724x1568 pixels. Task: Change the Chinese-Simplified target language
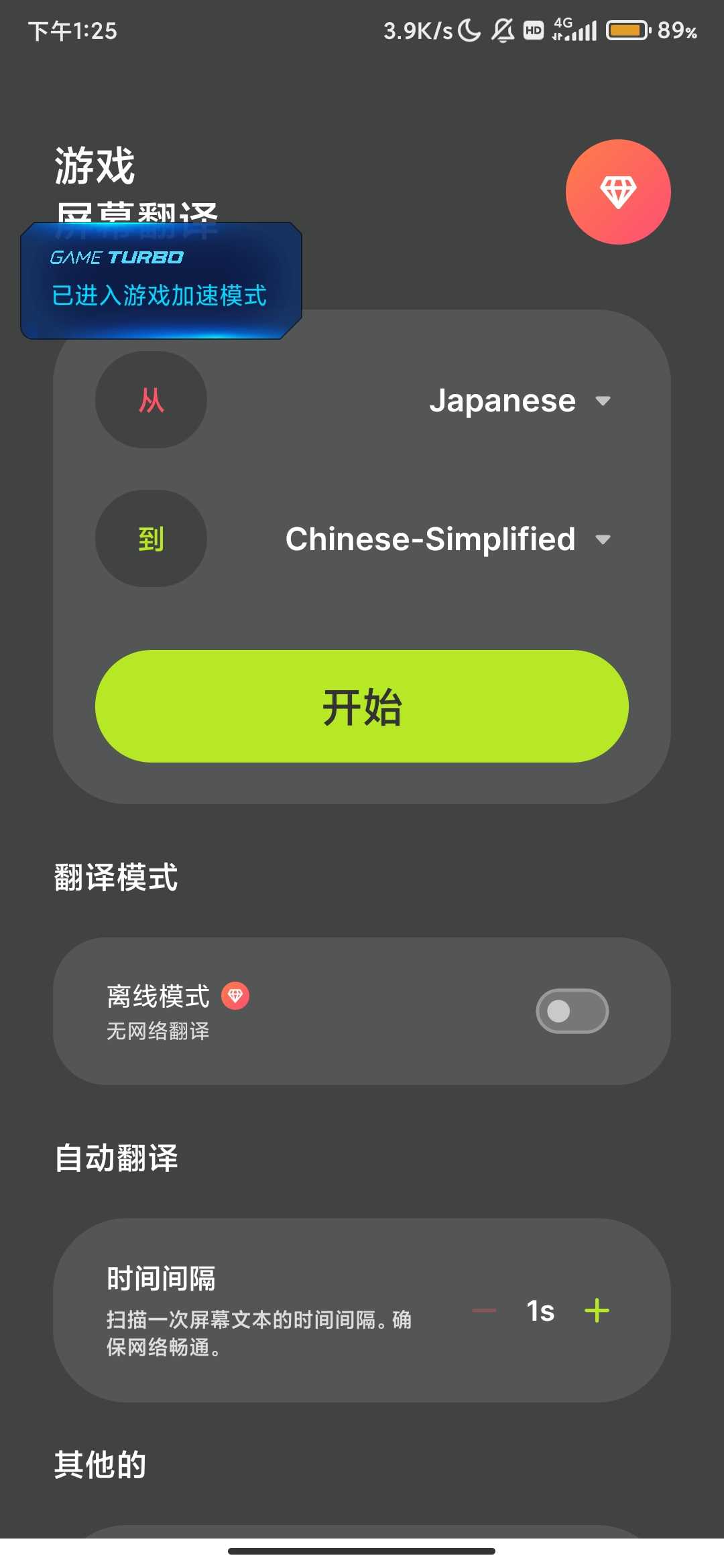pyautogui.click(x=447, y=539)
